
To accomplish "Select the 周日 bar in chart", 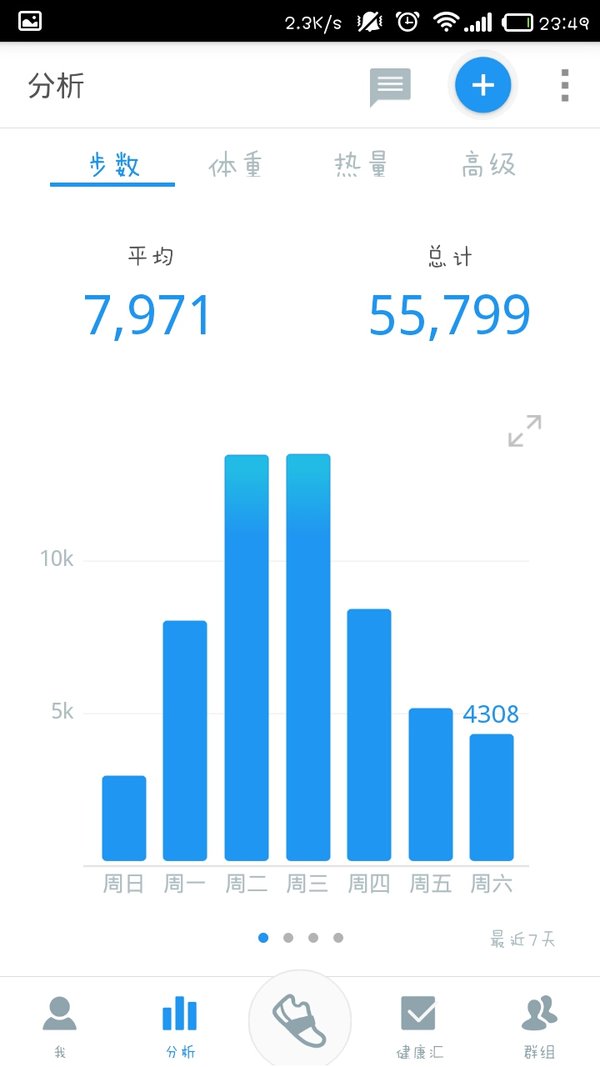I will pyautogui.click(x=124, y=818).
